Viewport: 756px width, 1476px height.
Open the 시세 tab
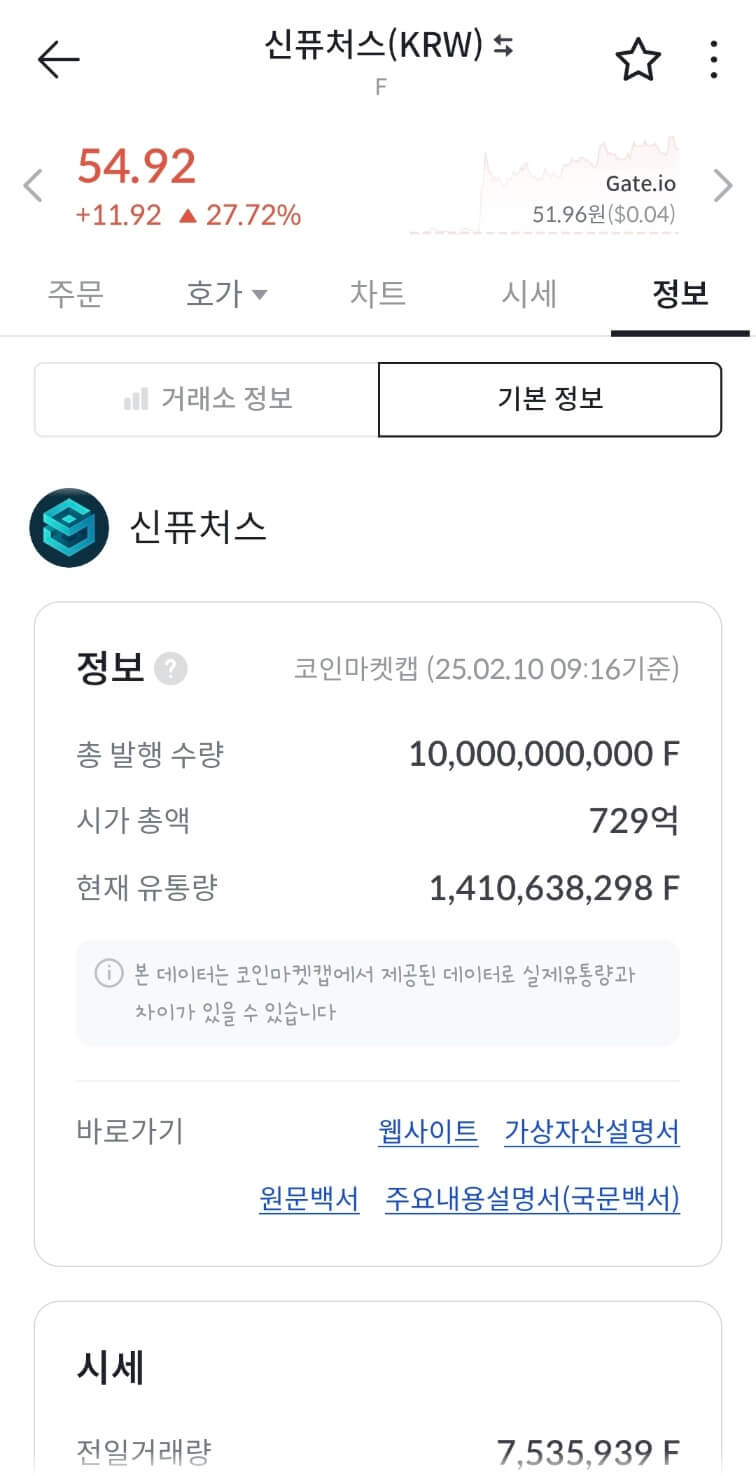pyautogui.click(x=529, y=294)
